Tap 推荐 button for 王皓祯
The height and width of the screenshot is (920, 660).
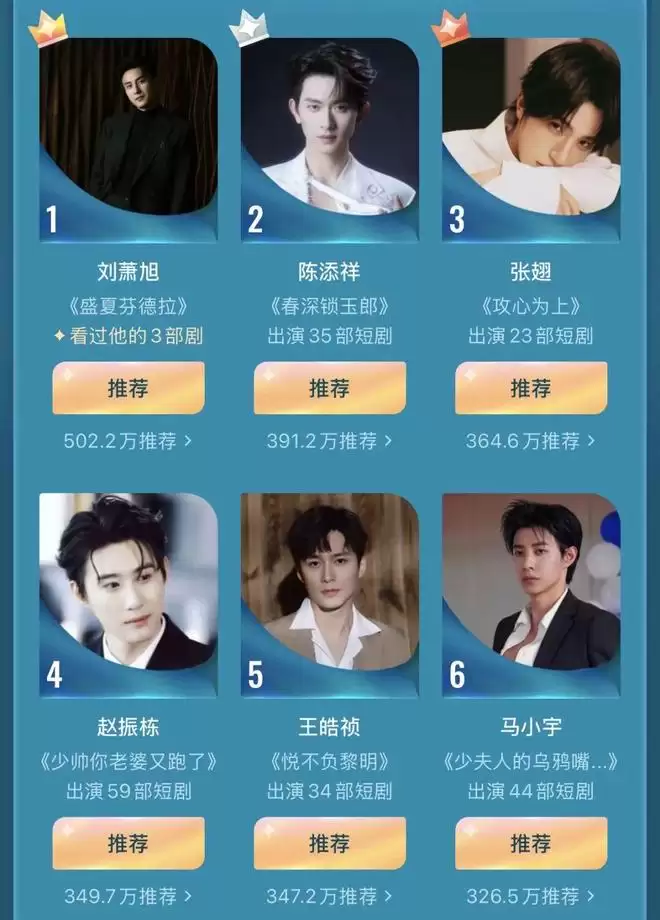coord(329,843)
